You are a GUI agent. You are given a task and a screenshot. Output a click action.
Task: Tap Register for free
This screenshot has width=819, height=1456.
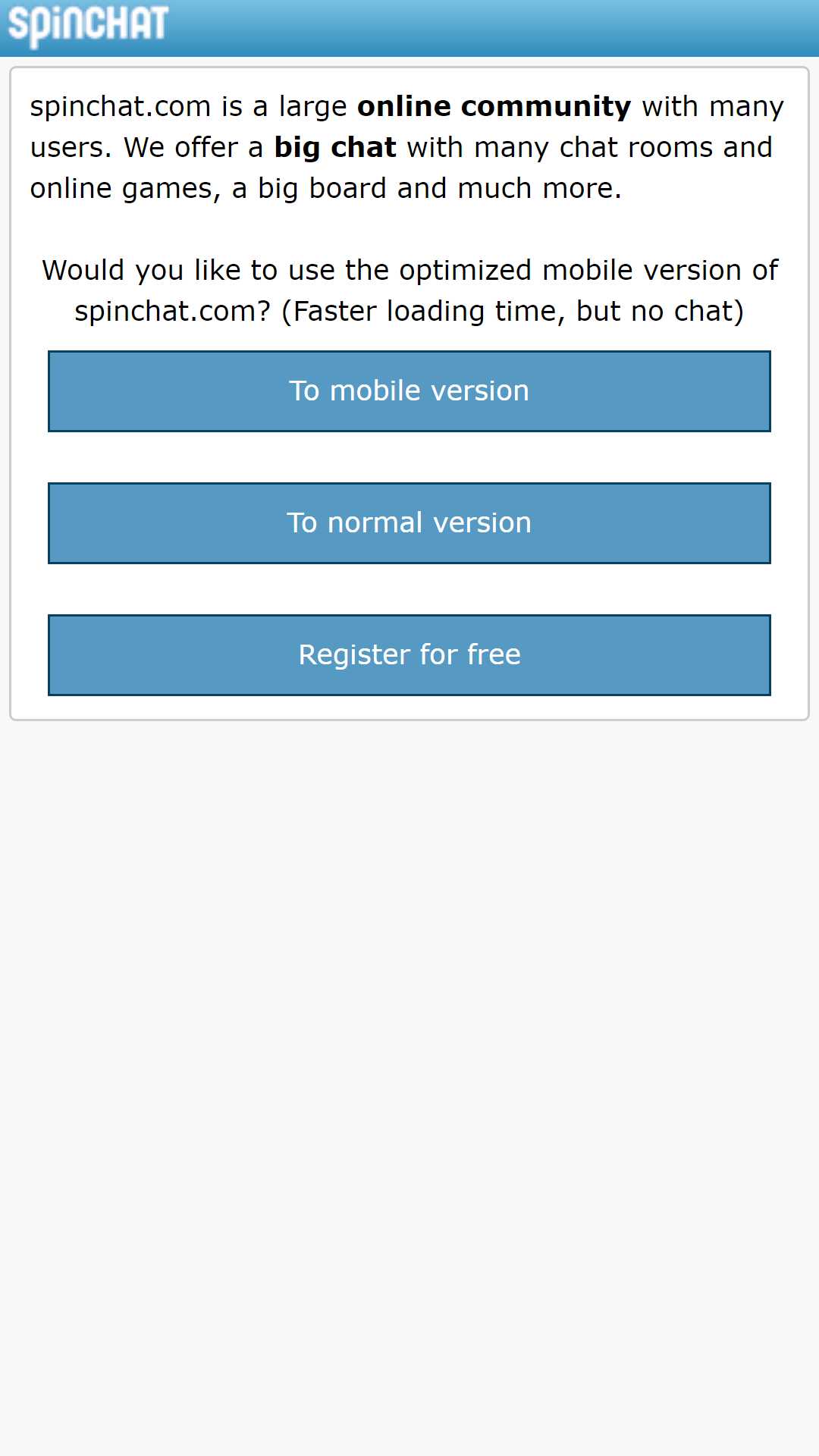[409, 655]
